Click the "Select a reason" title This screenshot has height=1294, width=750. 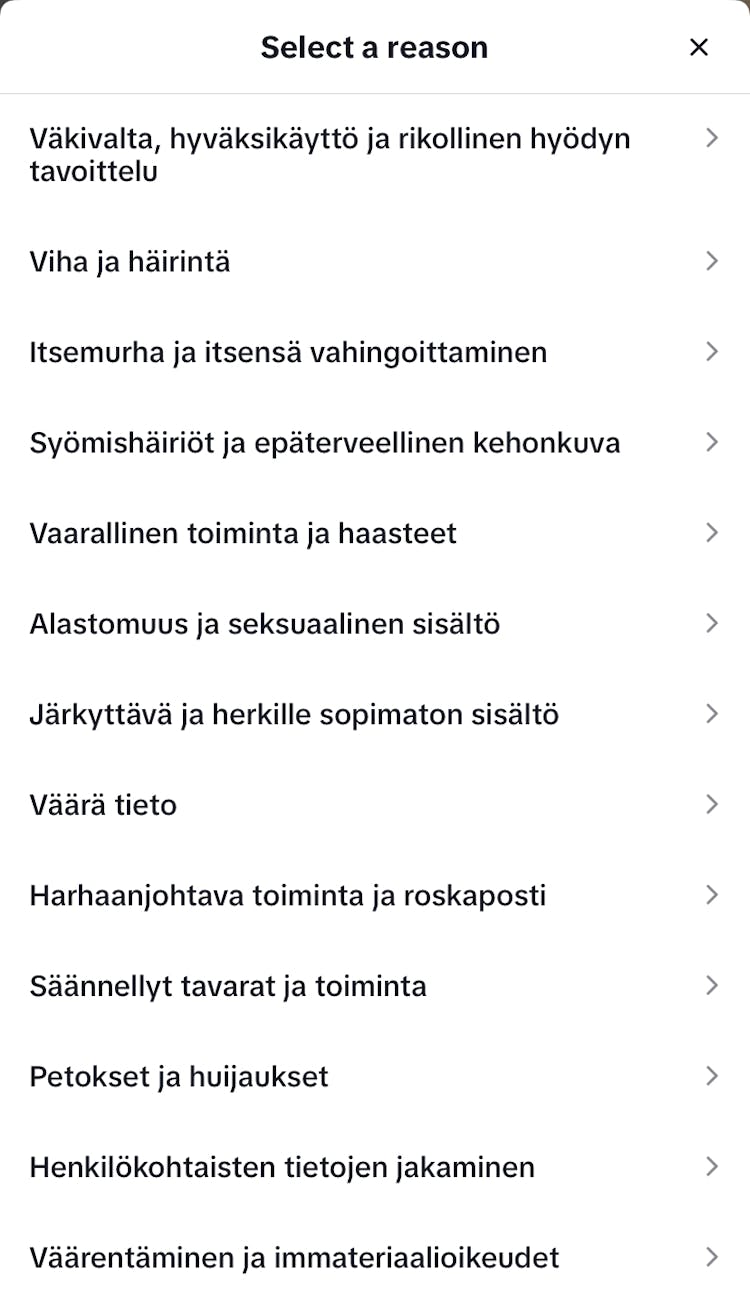pos(374,47)
